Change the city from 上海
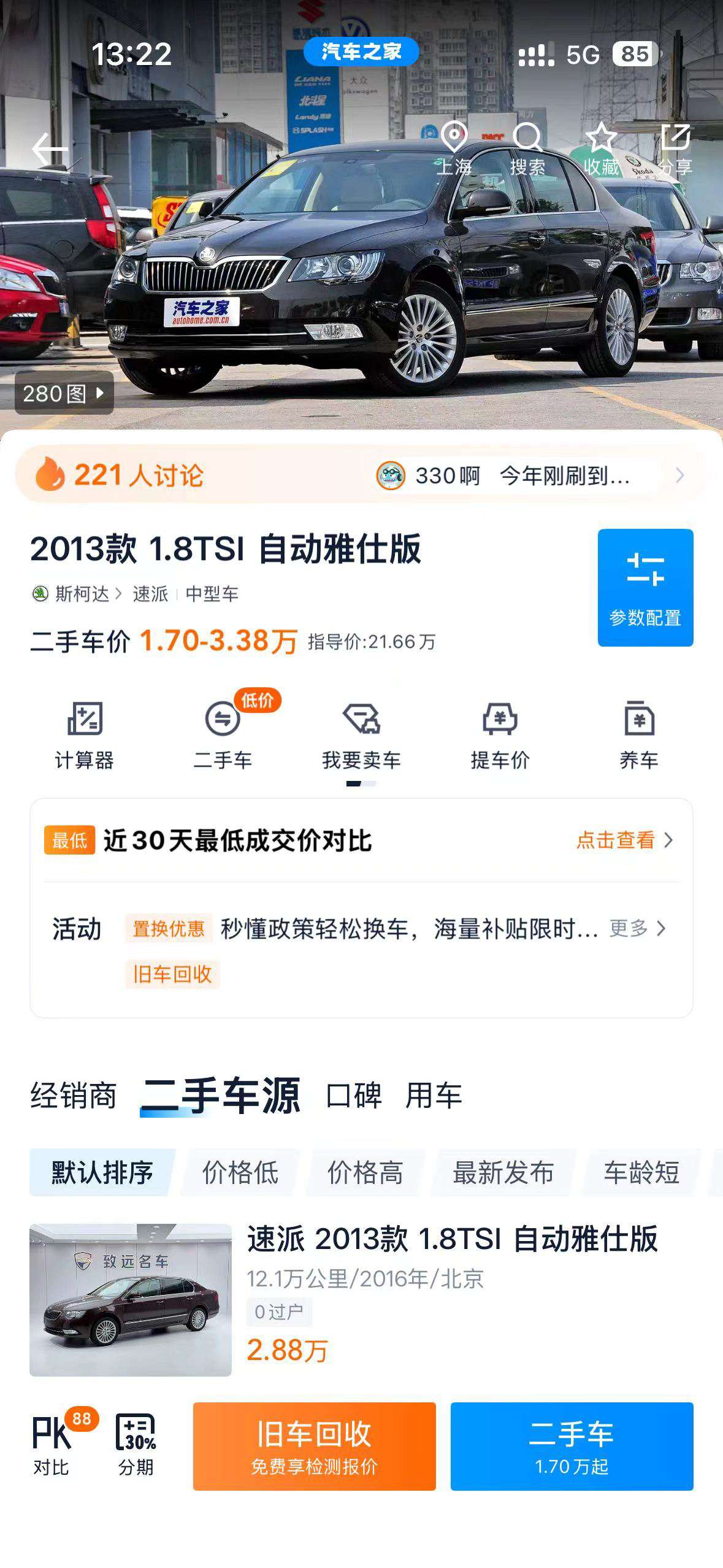 pos(454,149)
